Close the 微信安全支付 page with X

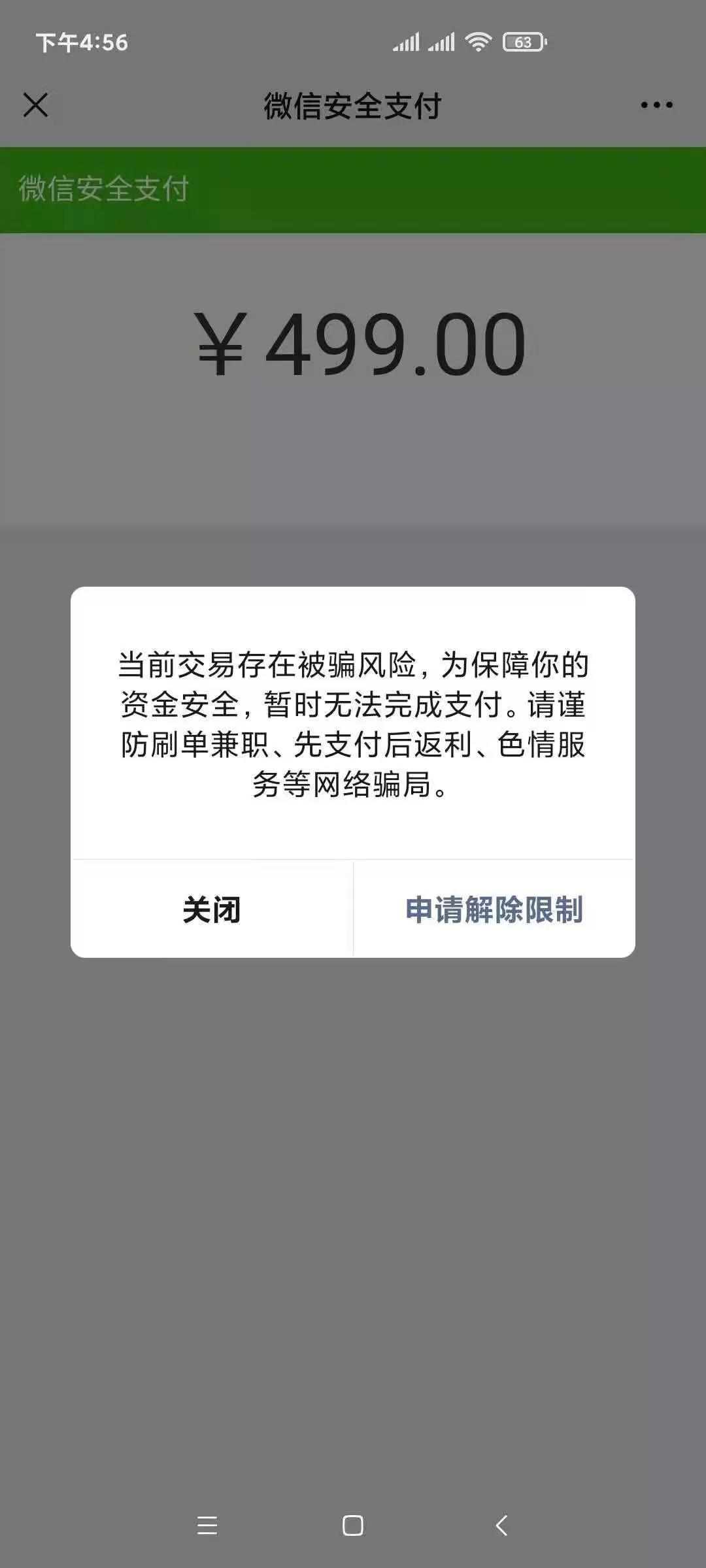(36, 105)
